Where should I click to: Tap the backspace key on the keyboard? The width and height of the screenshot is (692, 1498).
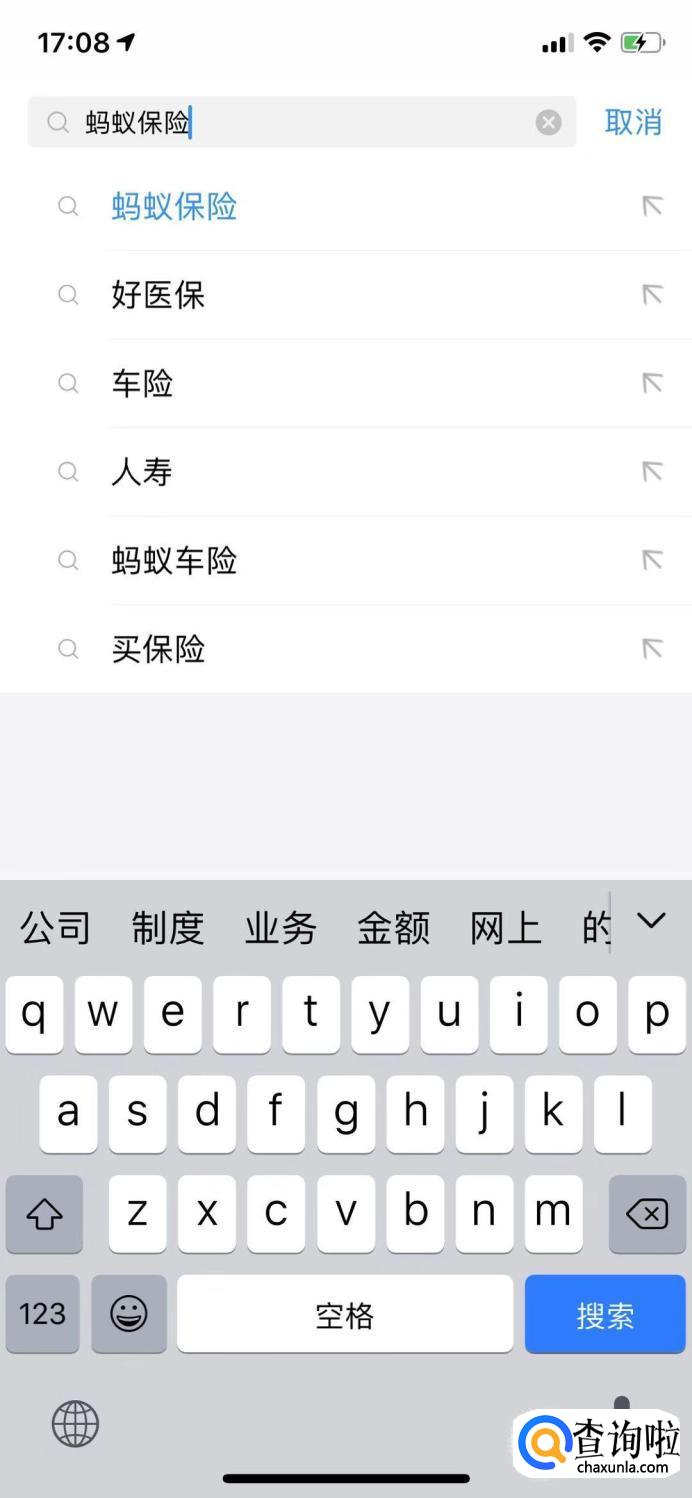click(x=647, y=1215)
